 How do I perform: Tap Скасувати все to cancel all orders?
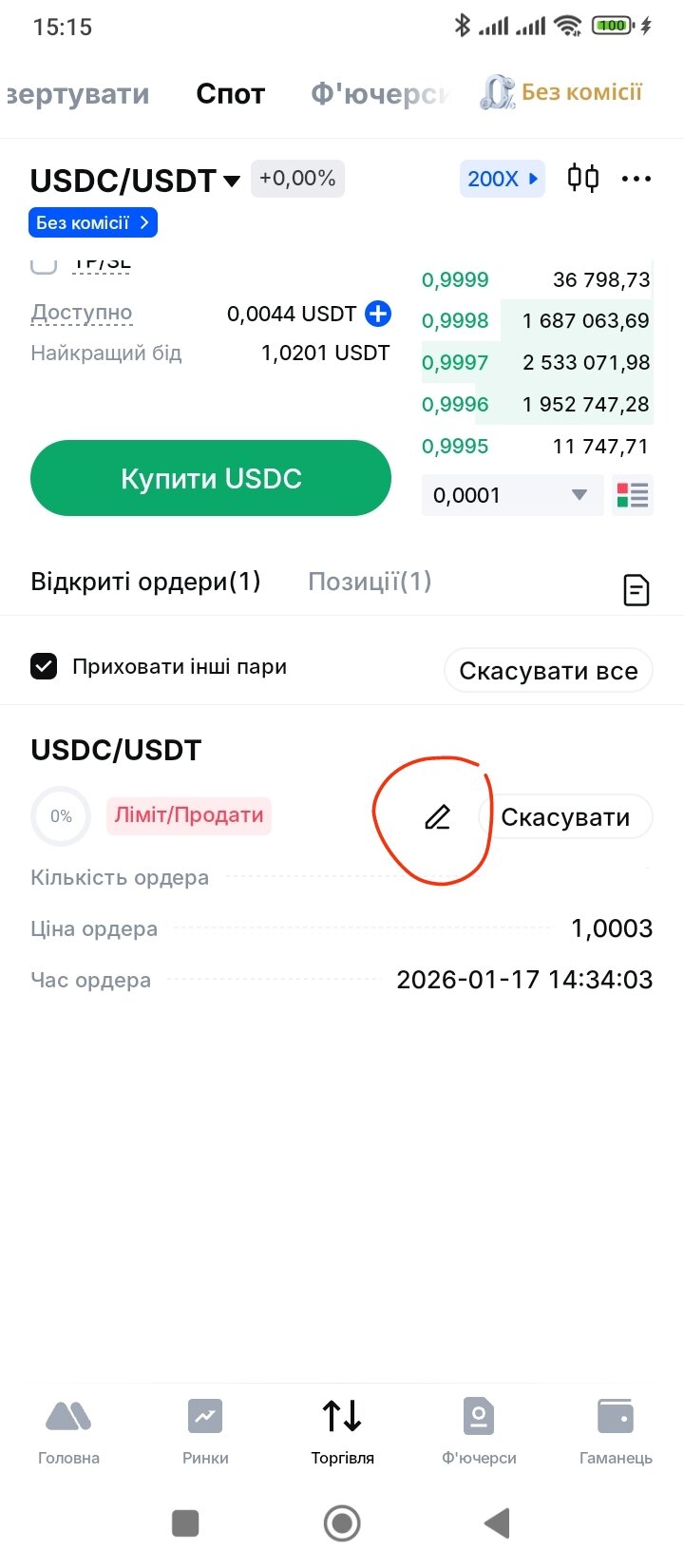tap(548, 671)
